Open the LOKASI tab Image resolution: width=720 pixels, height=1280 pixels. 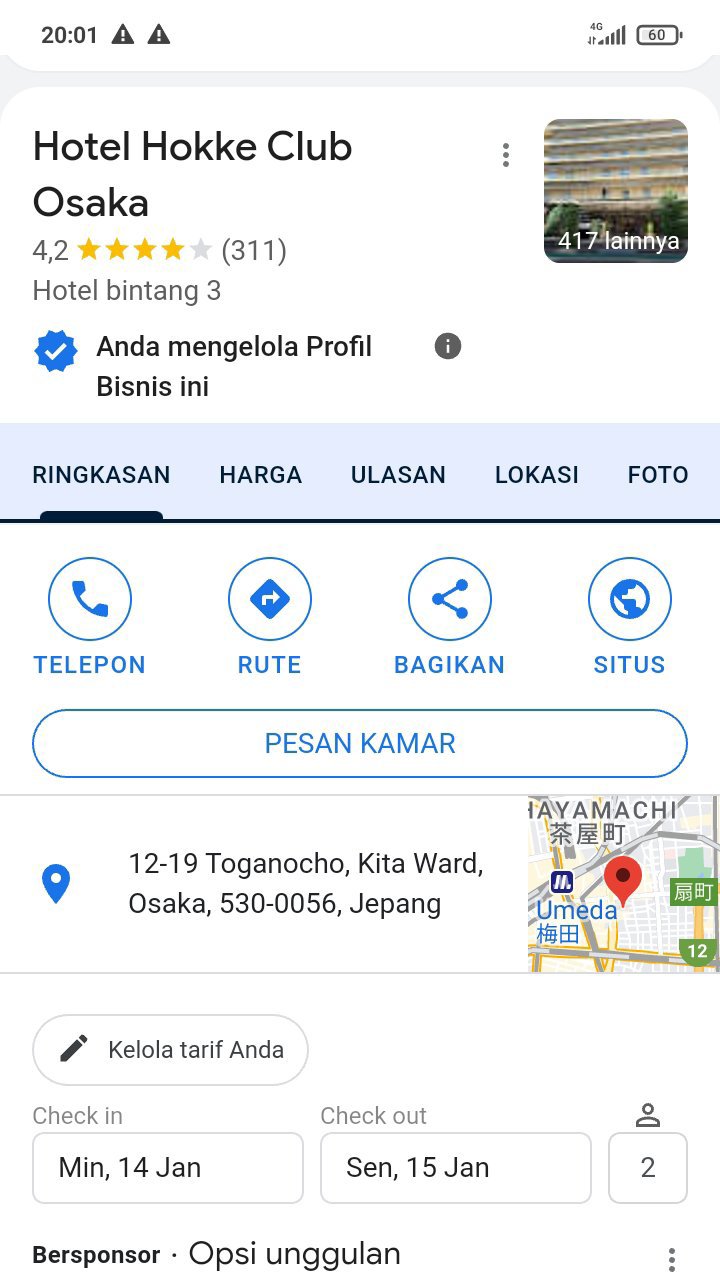(537, 475)
